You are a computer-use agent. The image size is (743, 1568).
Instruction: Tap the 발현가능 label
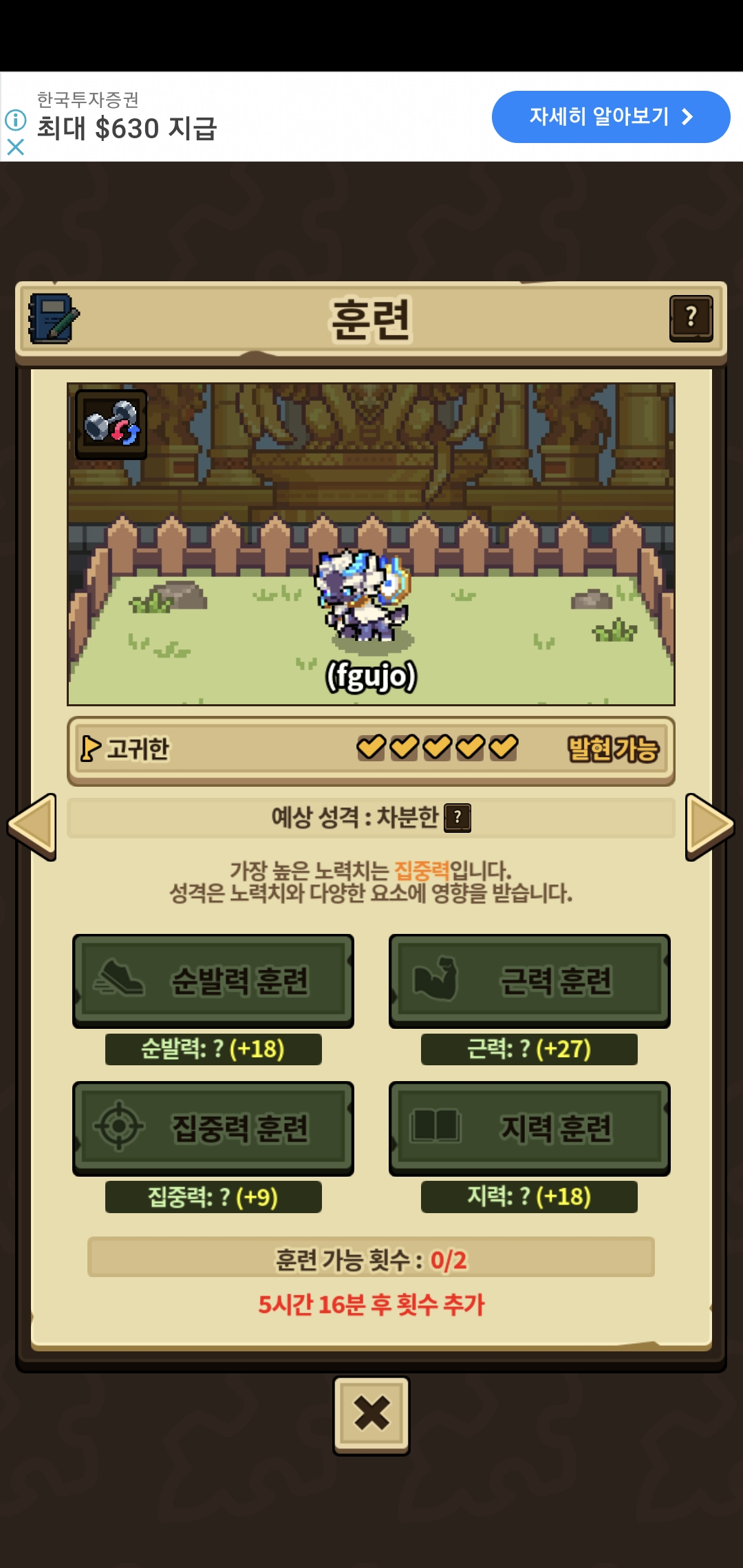click(x=612, y=749)
